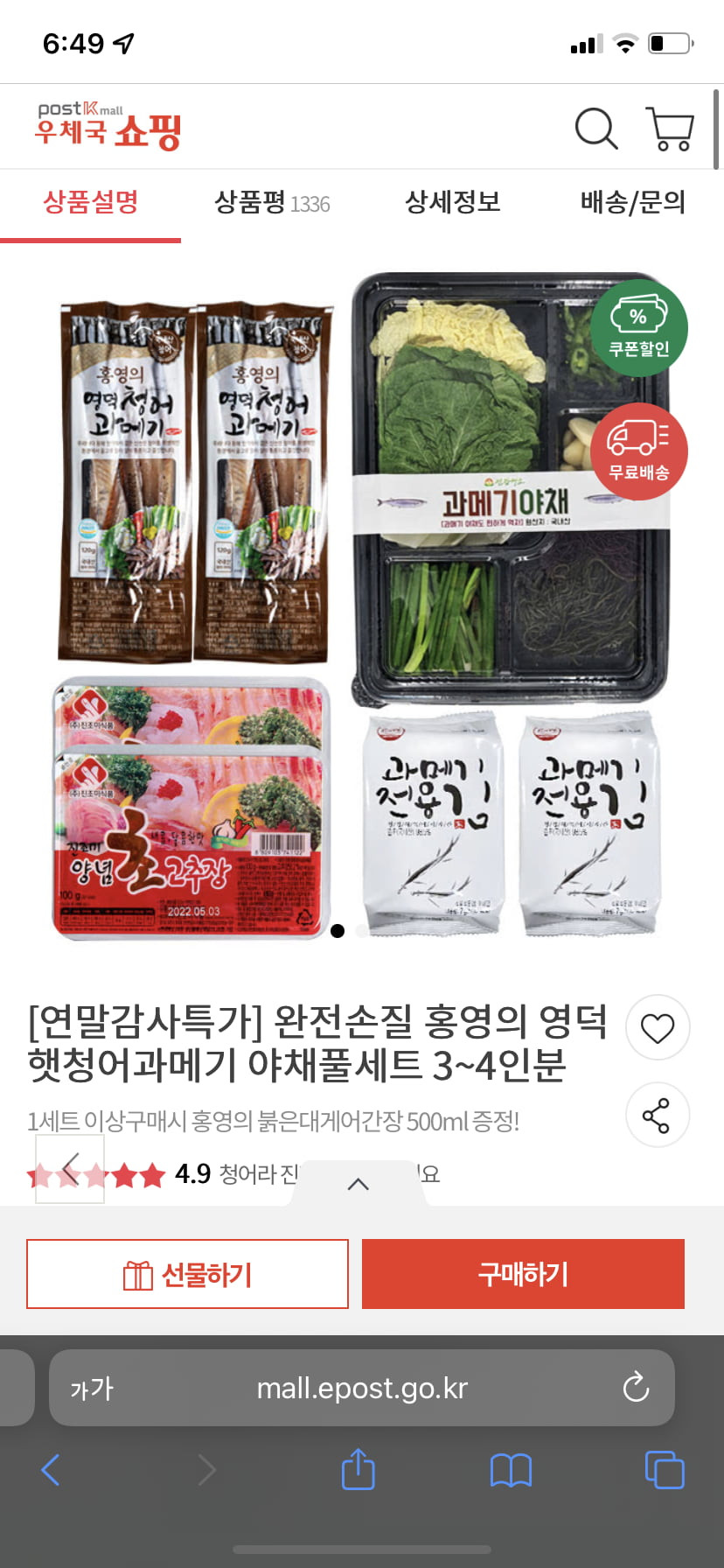Expand the purchase options panel chevron
Image resolution: width=724 pixels, height=1568 pixels.
pos(359,1184)
